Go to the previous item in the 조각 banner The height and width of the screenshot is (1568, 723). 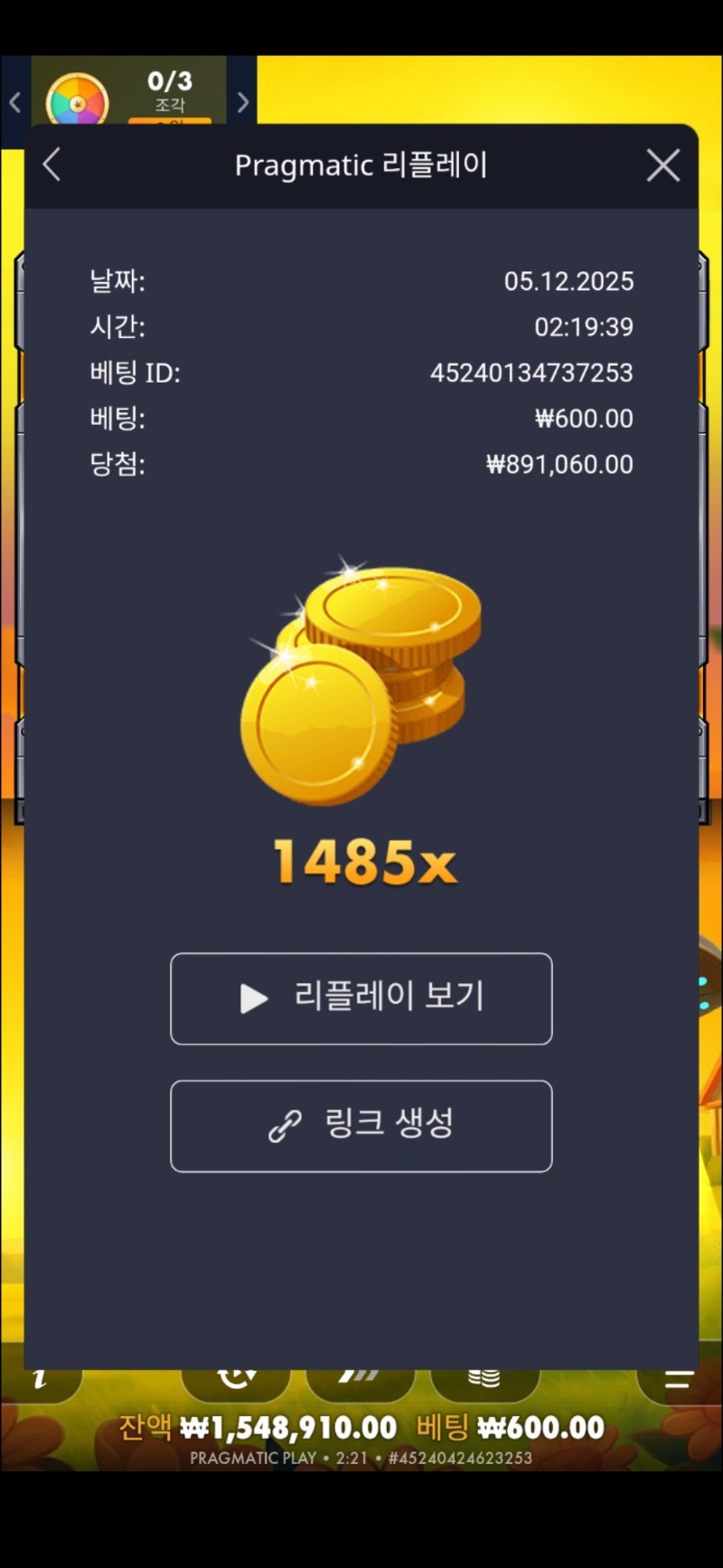[x=14, y=102]
